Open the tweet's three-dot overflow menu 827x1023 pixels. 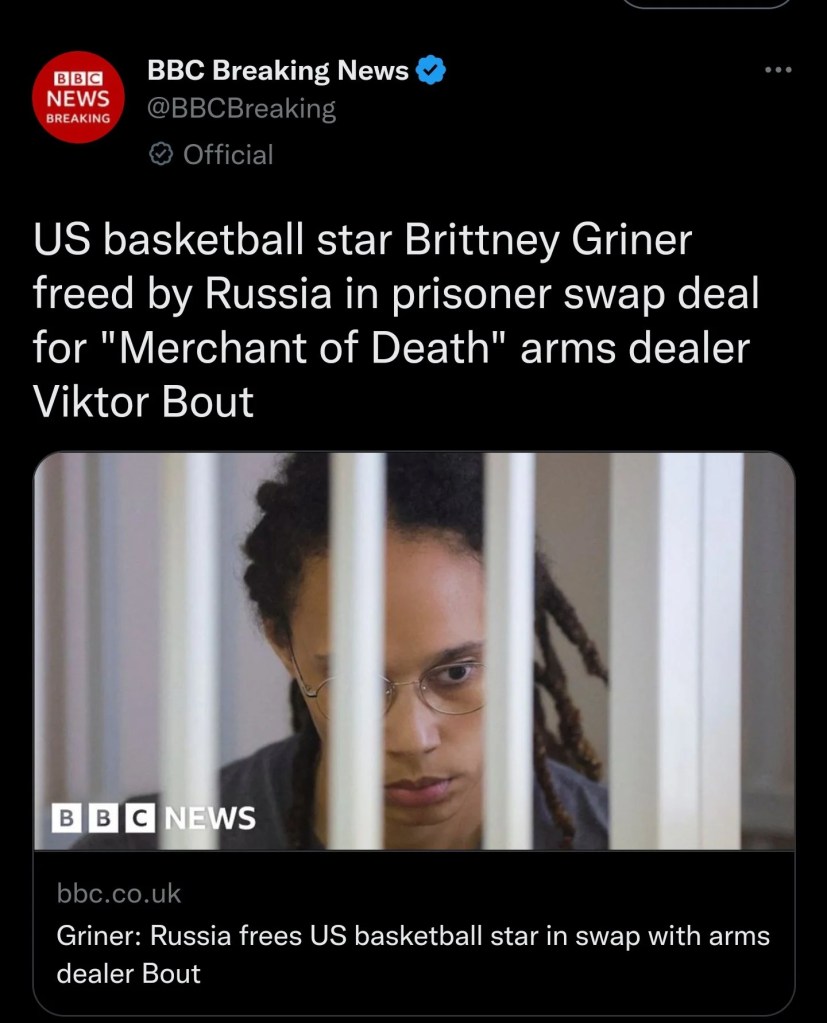(777, 70)
